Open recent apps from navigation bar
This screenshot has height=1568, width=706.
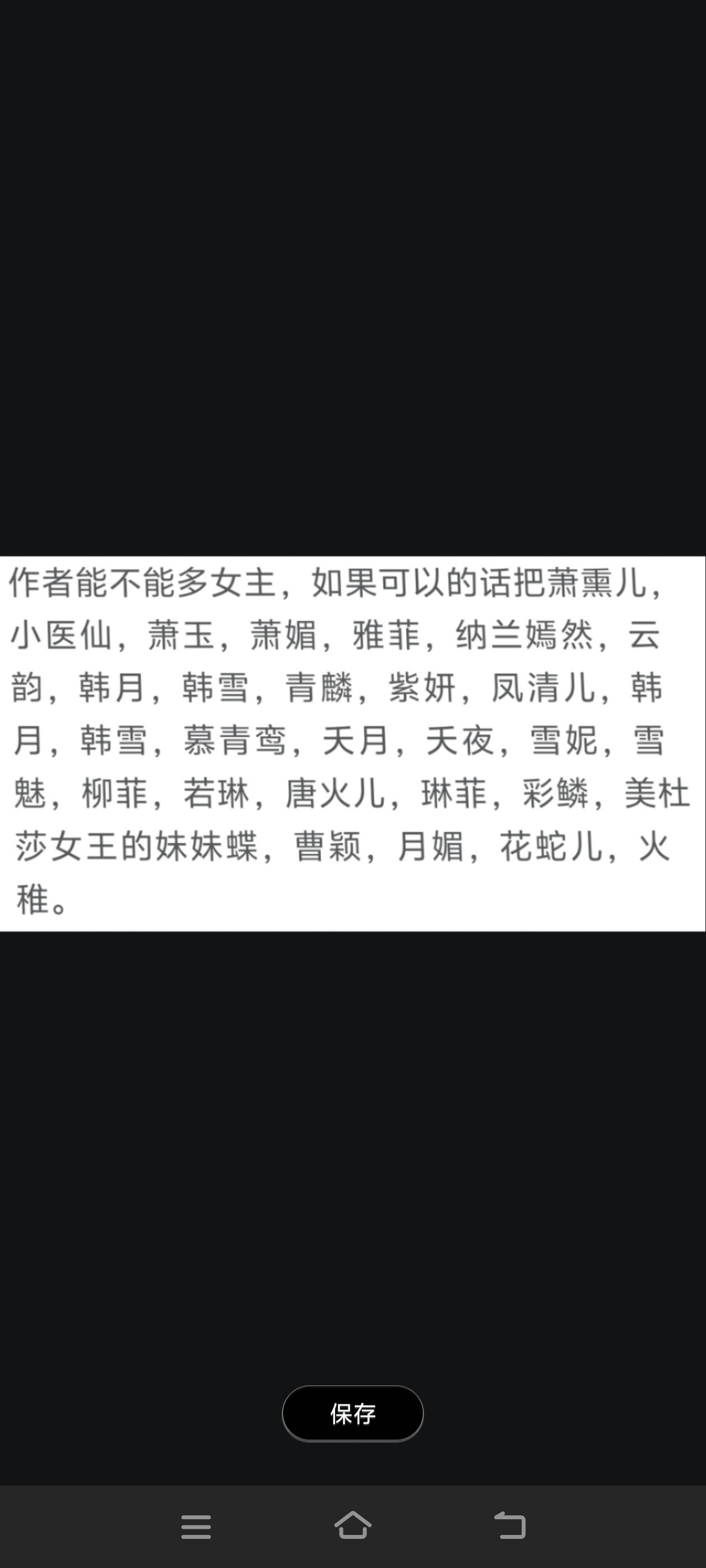click(x=196, y=1527)
